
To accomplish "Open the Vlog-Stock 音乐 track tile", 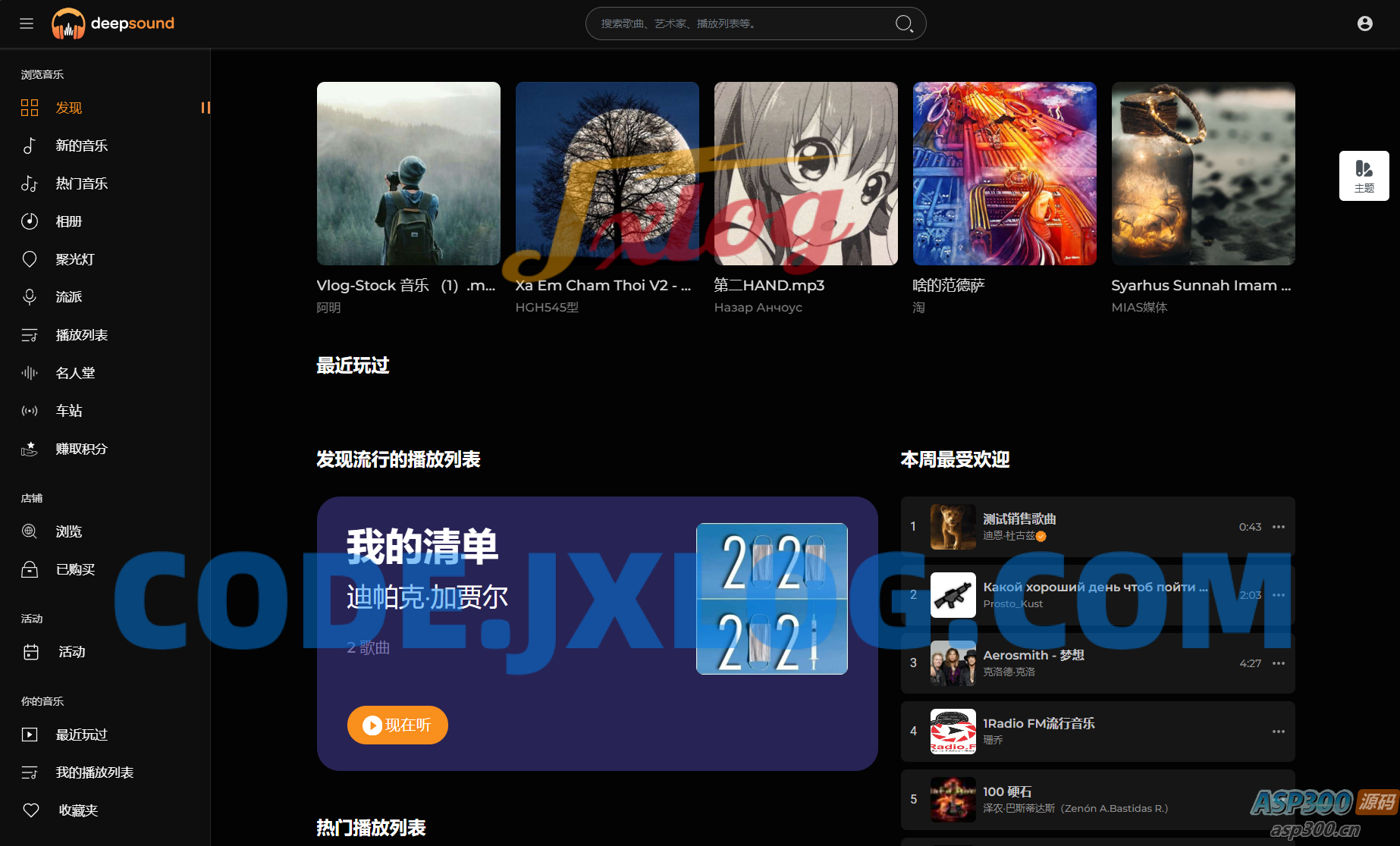I will [408, 174].
